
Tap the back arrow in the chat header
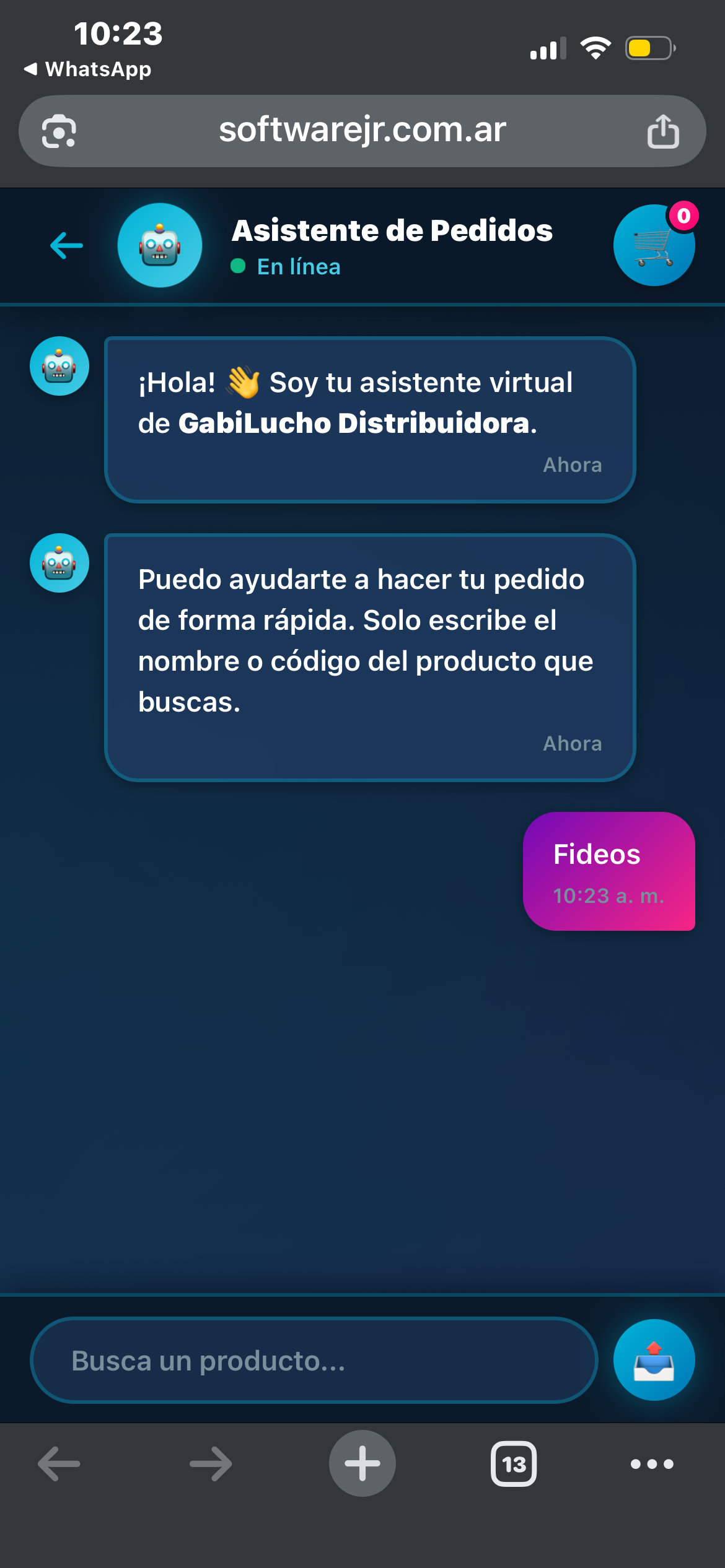coord(65,245)
